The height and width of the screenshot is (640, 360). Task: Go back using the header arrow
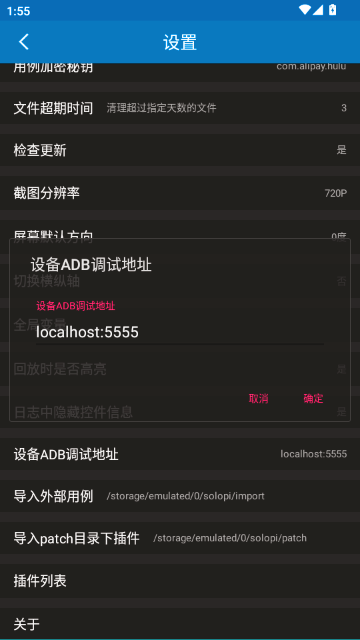tap(24, 42)
